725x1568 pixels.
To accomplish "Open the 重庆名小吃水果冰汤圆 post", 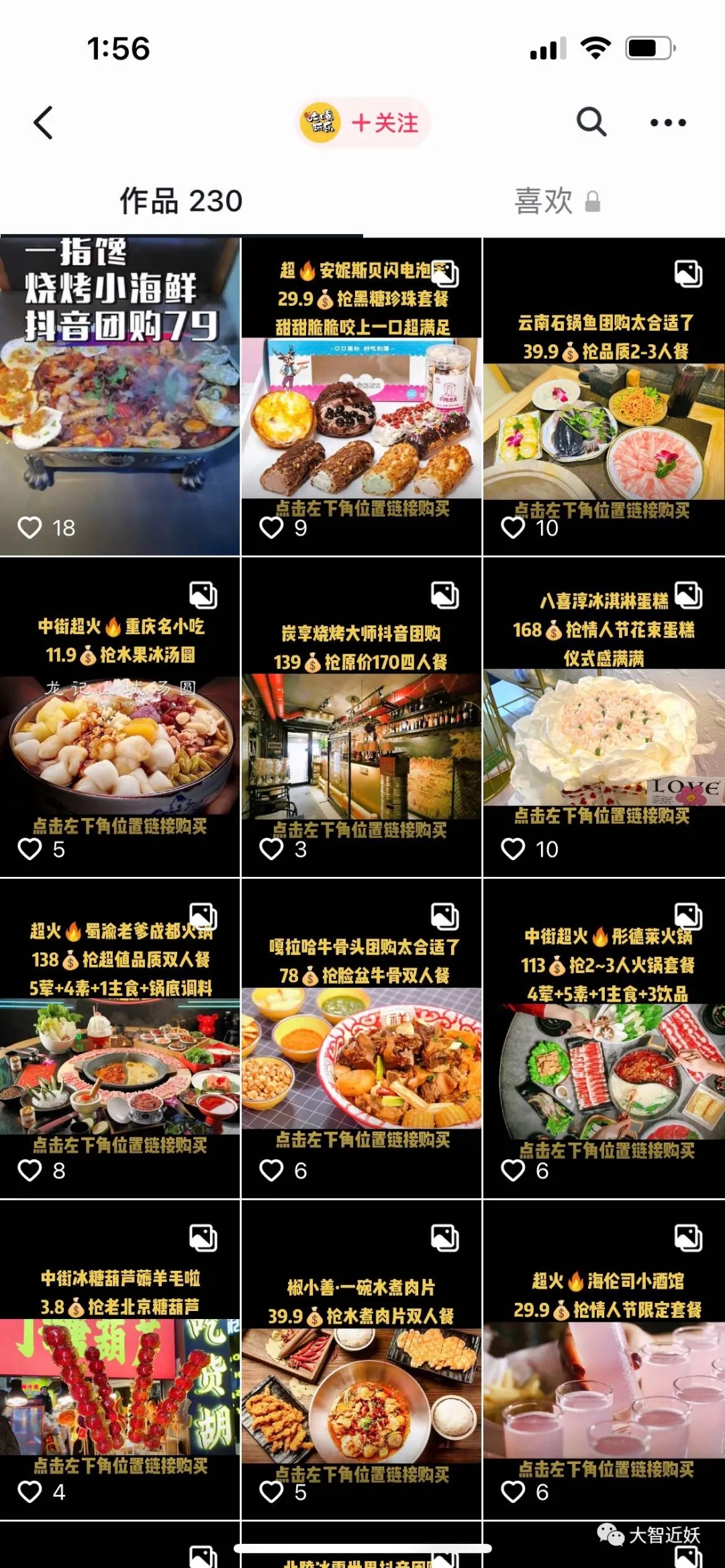I will point(120,717).
